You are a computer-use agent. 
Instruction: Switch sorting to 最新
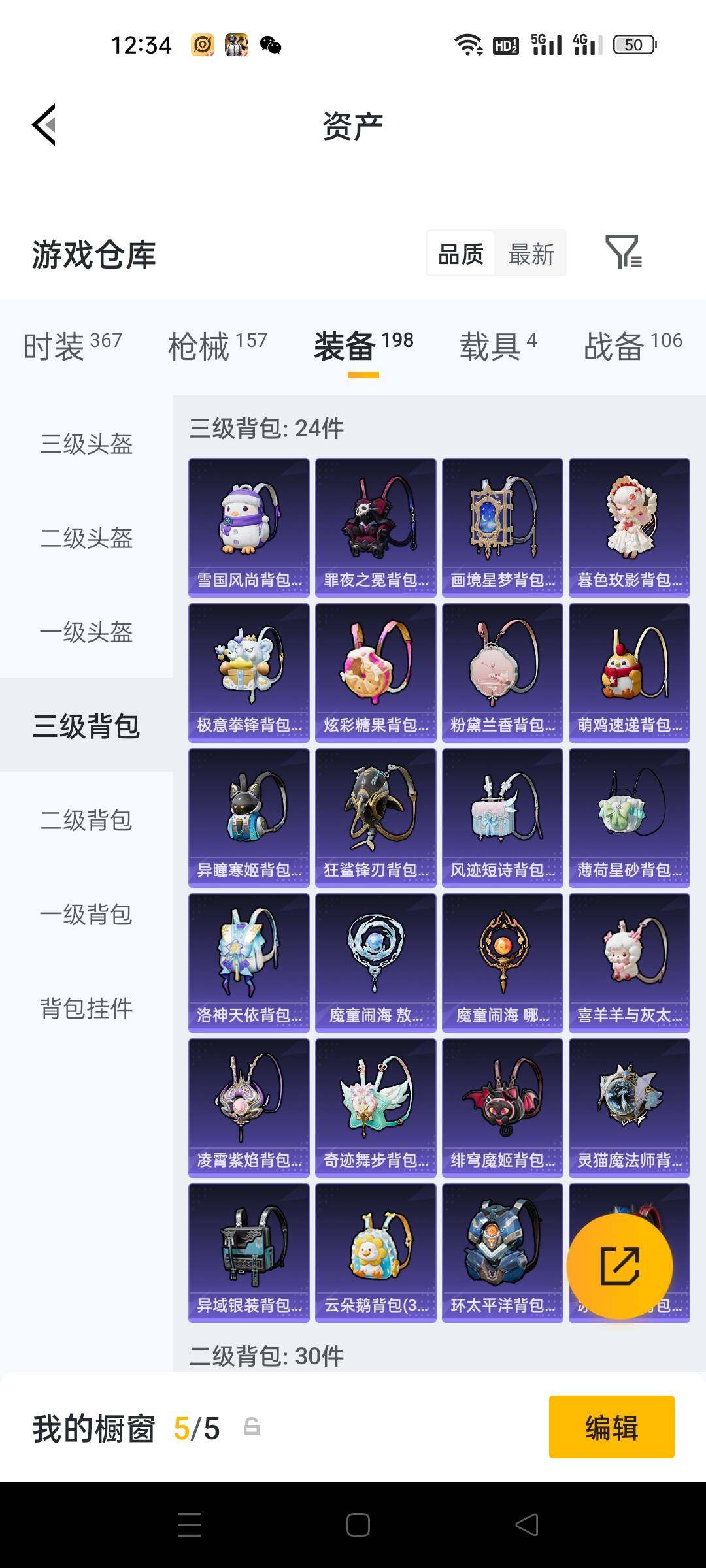click(x=531, y=253)
